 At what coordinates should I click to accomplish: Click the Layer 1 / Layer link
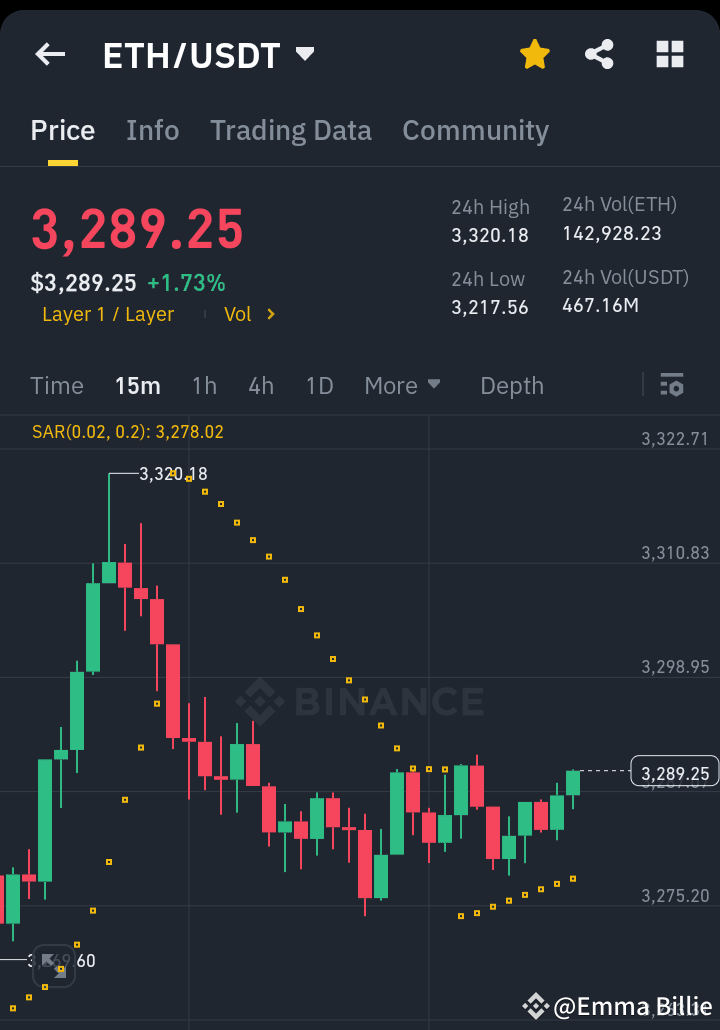point(108,314)
